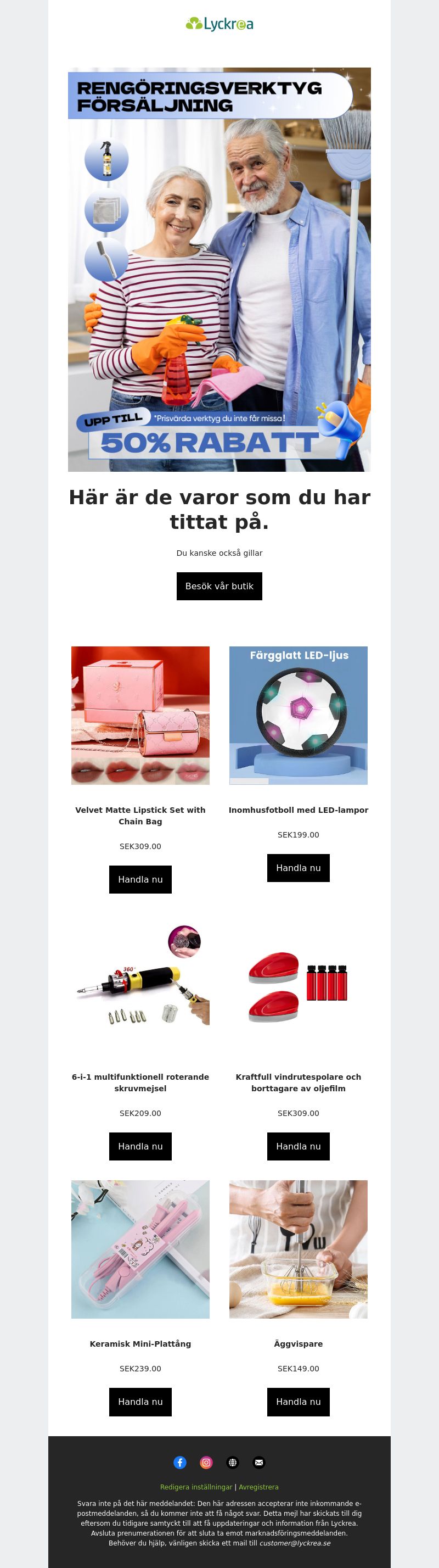Open the Velvet Matte Lipstick Set image
The image size is (439, 1568).
pos(140,715)
